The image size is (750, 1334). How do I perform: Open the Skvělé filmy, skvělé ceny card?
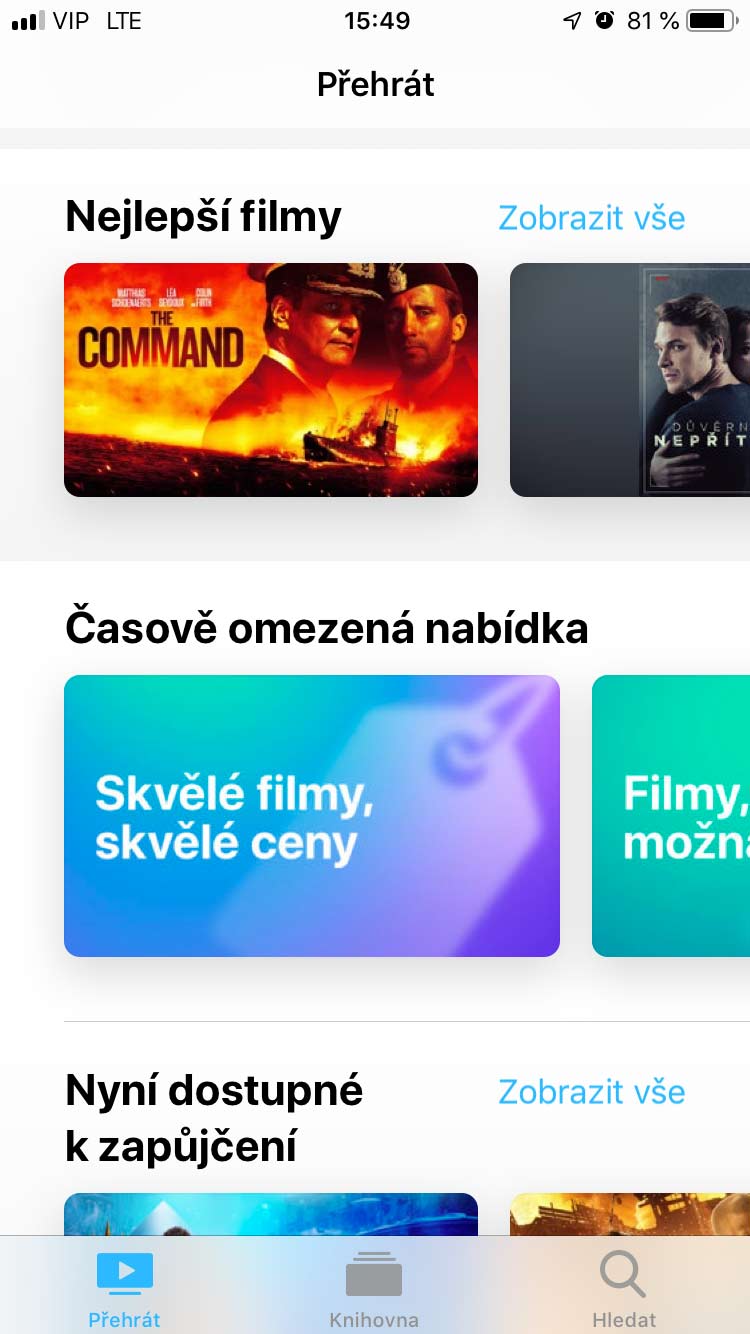click(311, 816)
